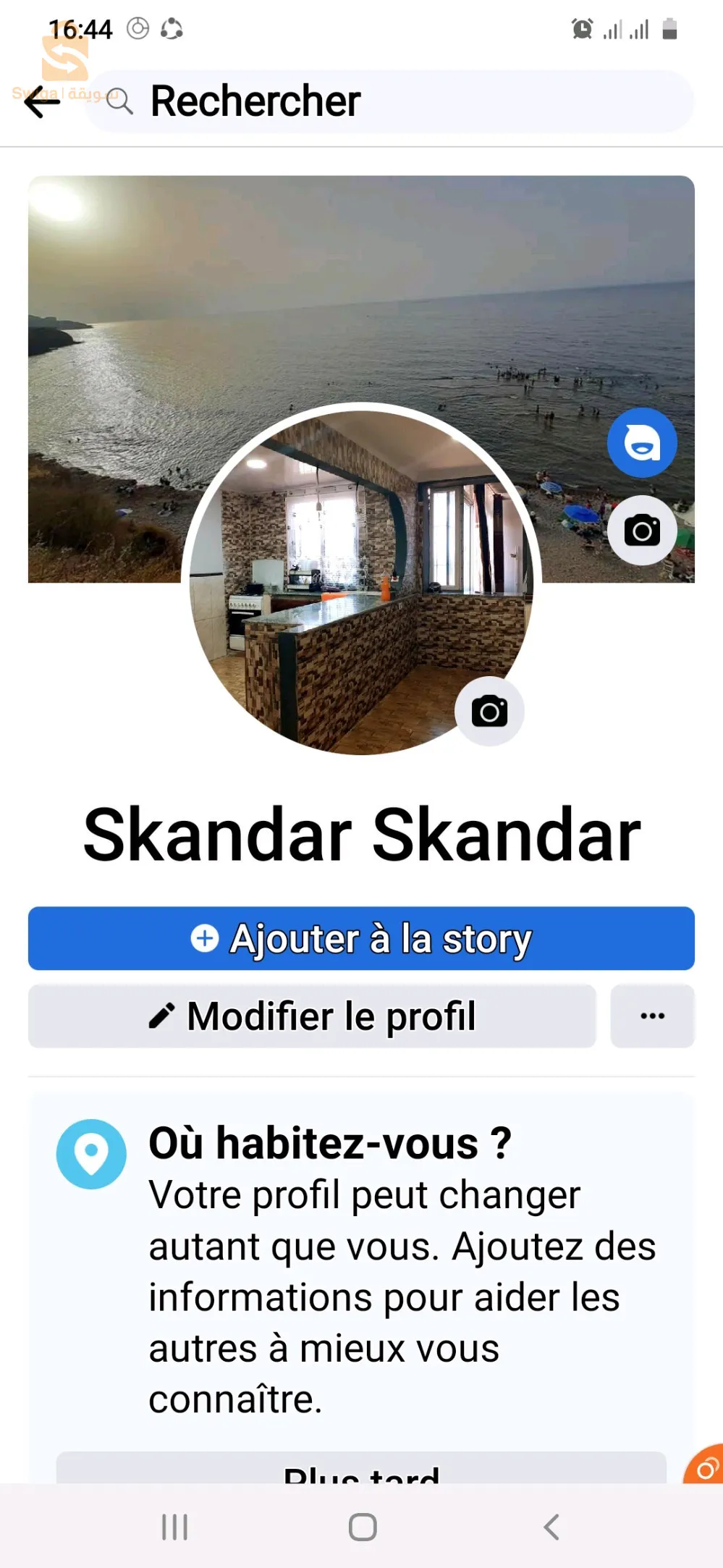Choose Plus tard on location prompt
Image resolution: width=723 pixels, height=1568 pixels.
pos(361,1470)
